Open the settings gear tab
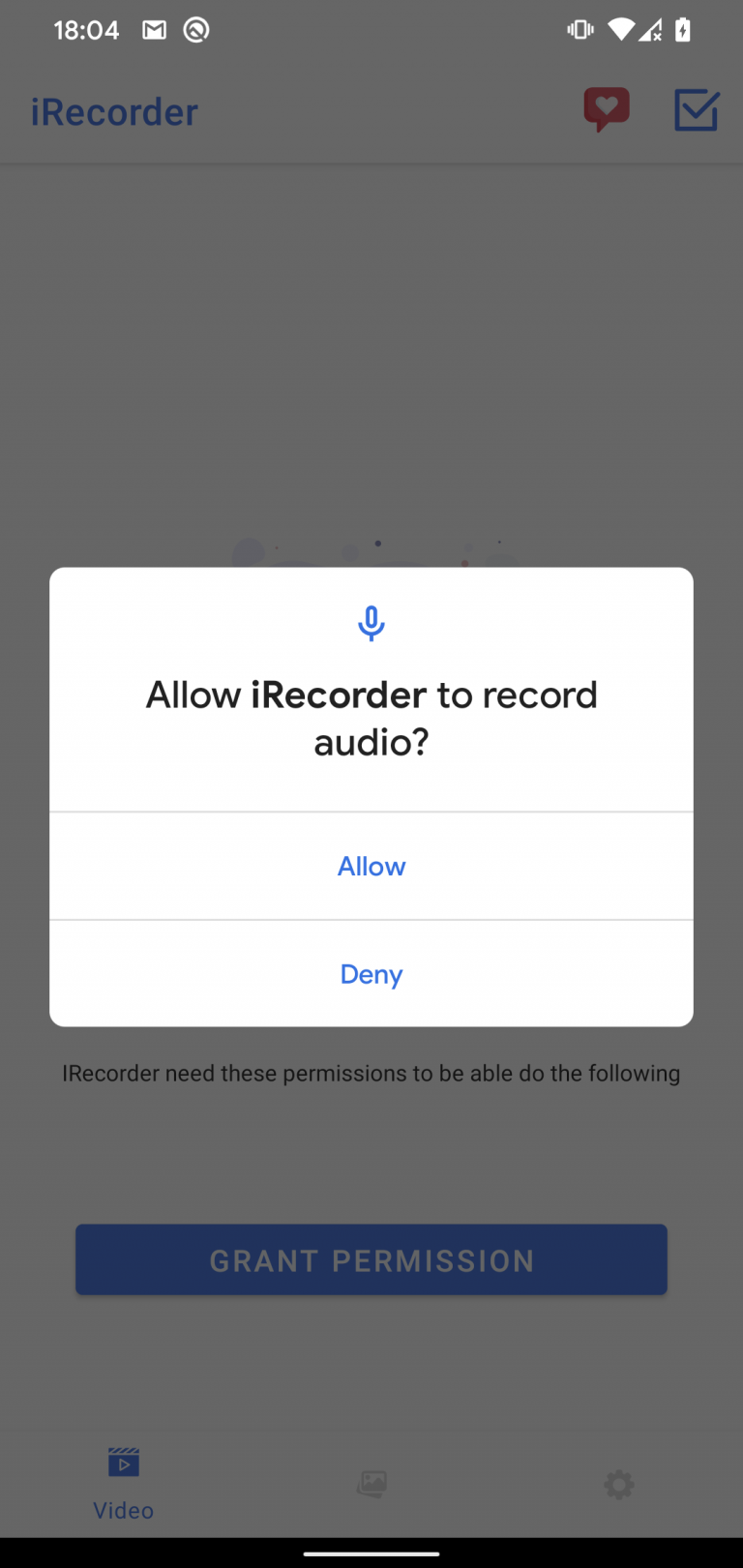Screen dimensions: 743x1568 point(619,1483)
